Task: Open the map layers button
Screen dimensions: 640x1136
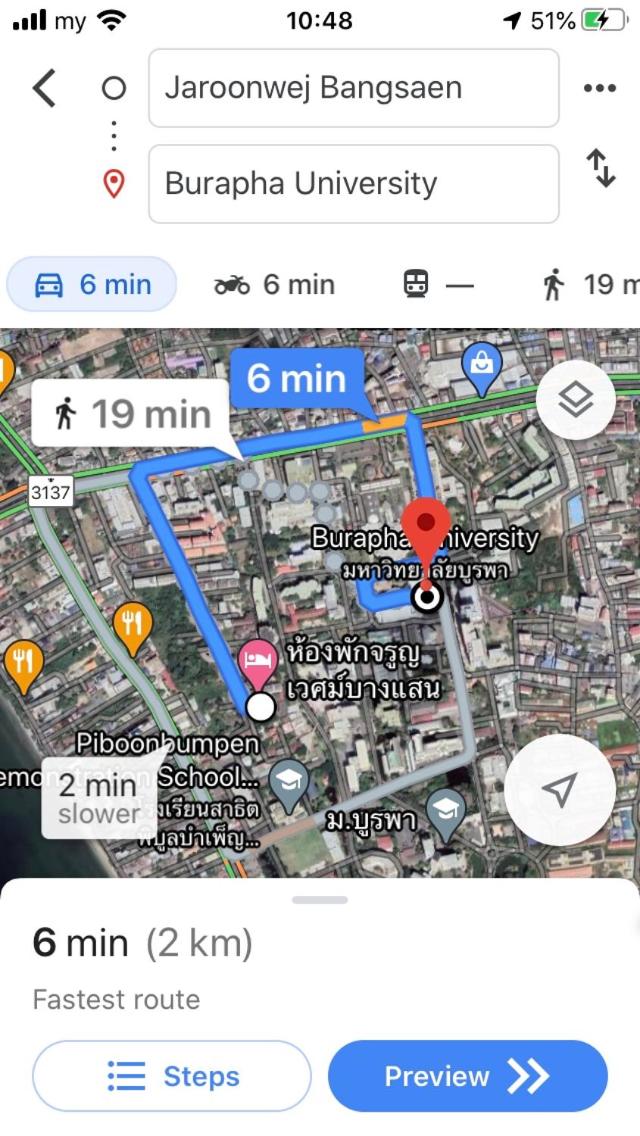Action: click(575, 400)
